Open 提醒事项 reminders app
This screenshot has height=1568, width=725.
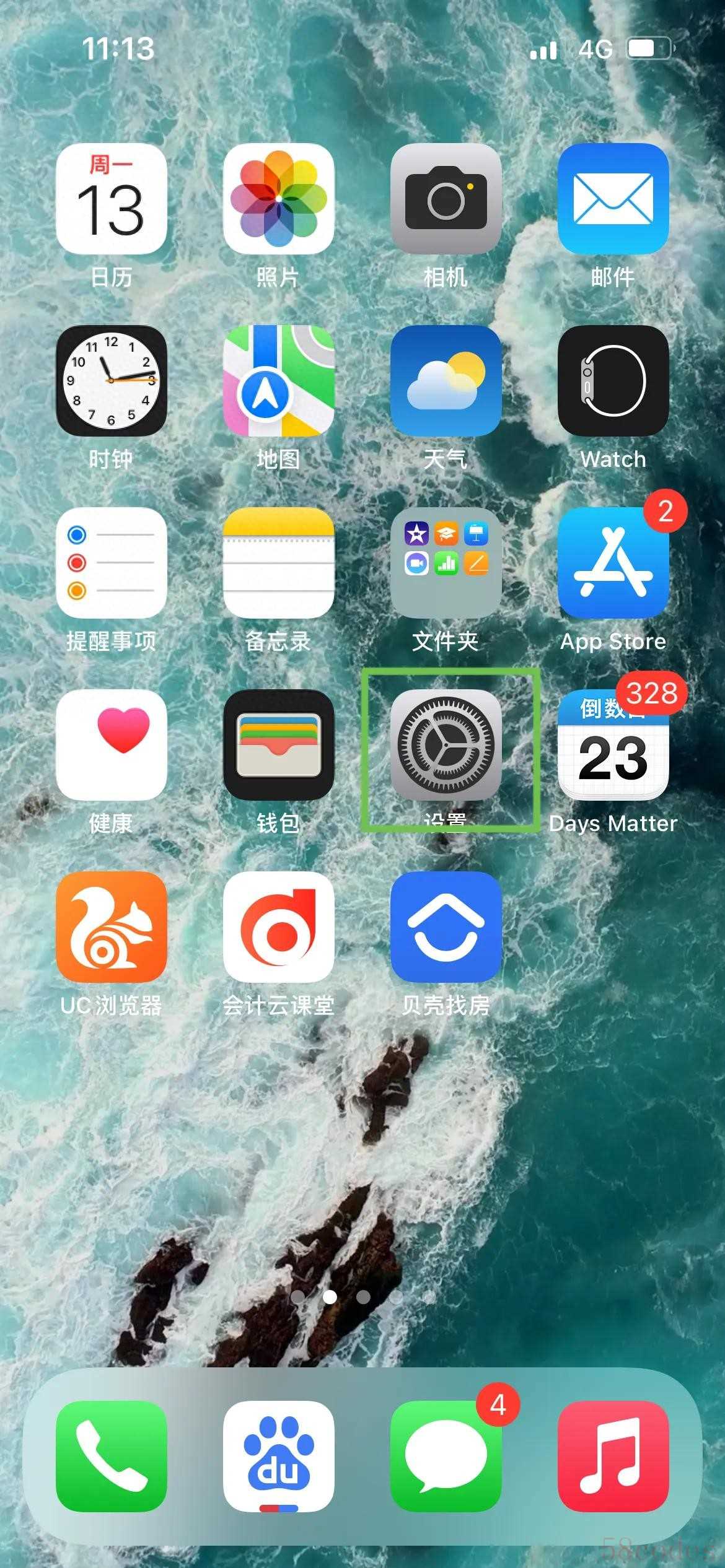pyautogui.click(x=112, y=562)
